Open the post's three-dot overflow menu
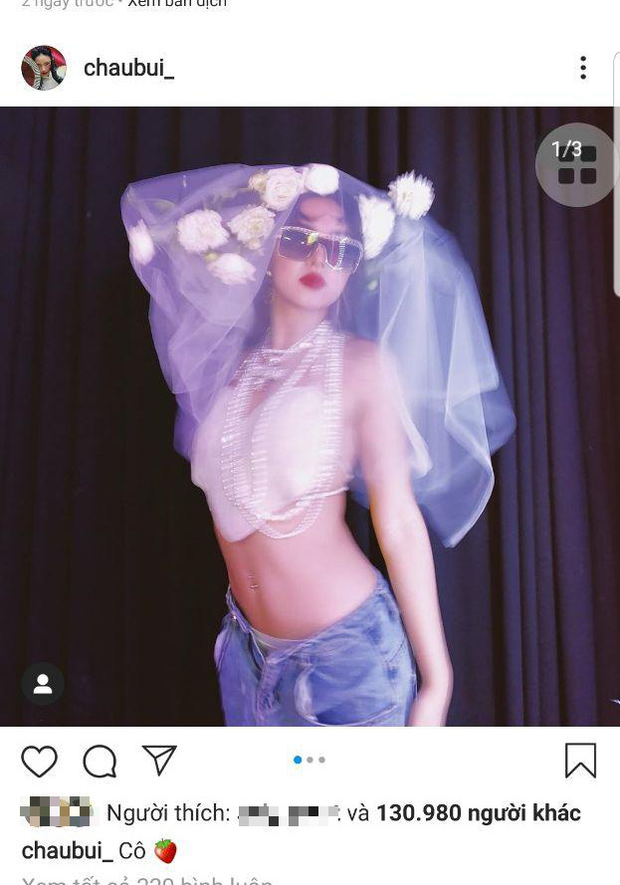Screen dimensions: 620x885 (x=583, y=68)
